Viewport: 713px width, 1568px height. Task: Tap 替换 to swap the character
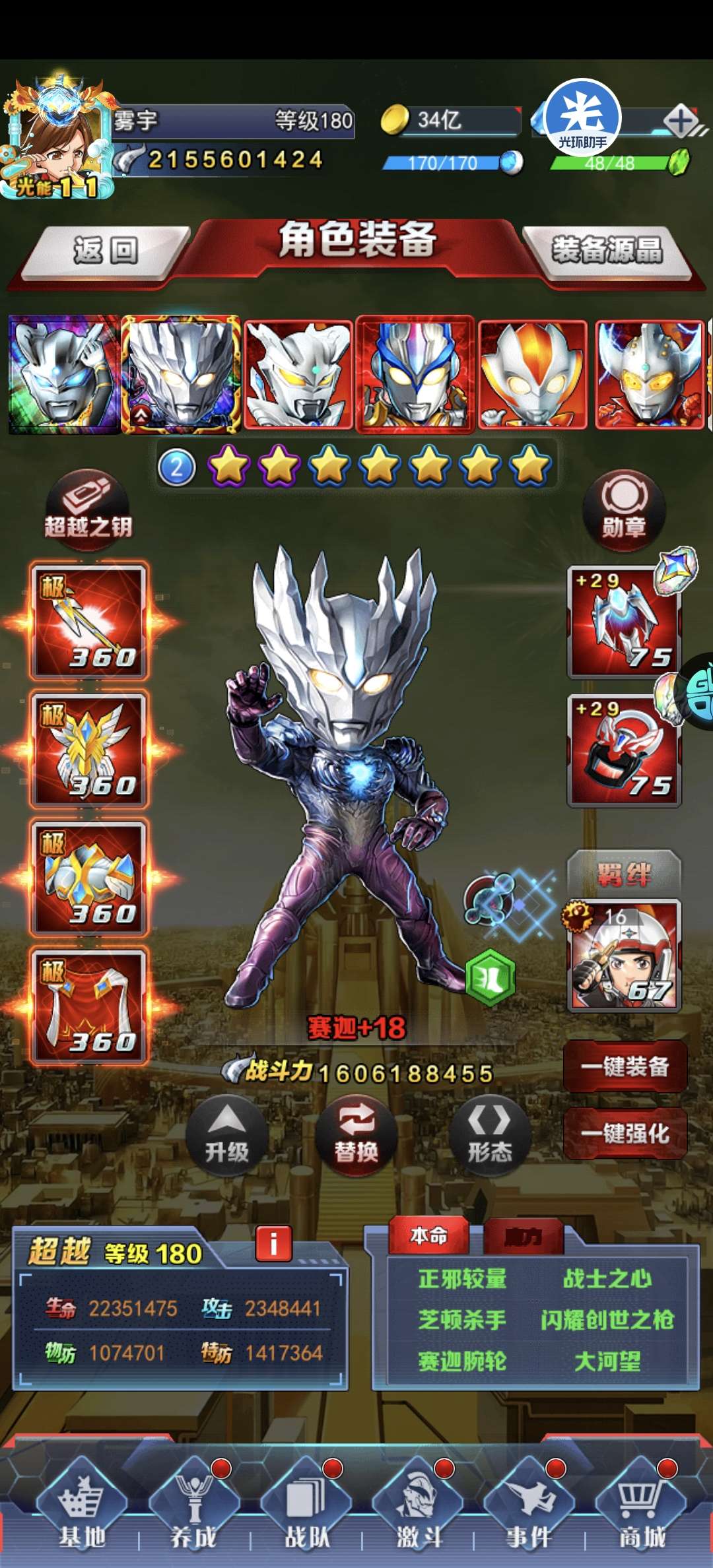point(356,1135)
